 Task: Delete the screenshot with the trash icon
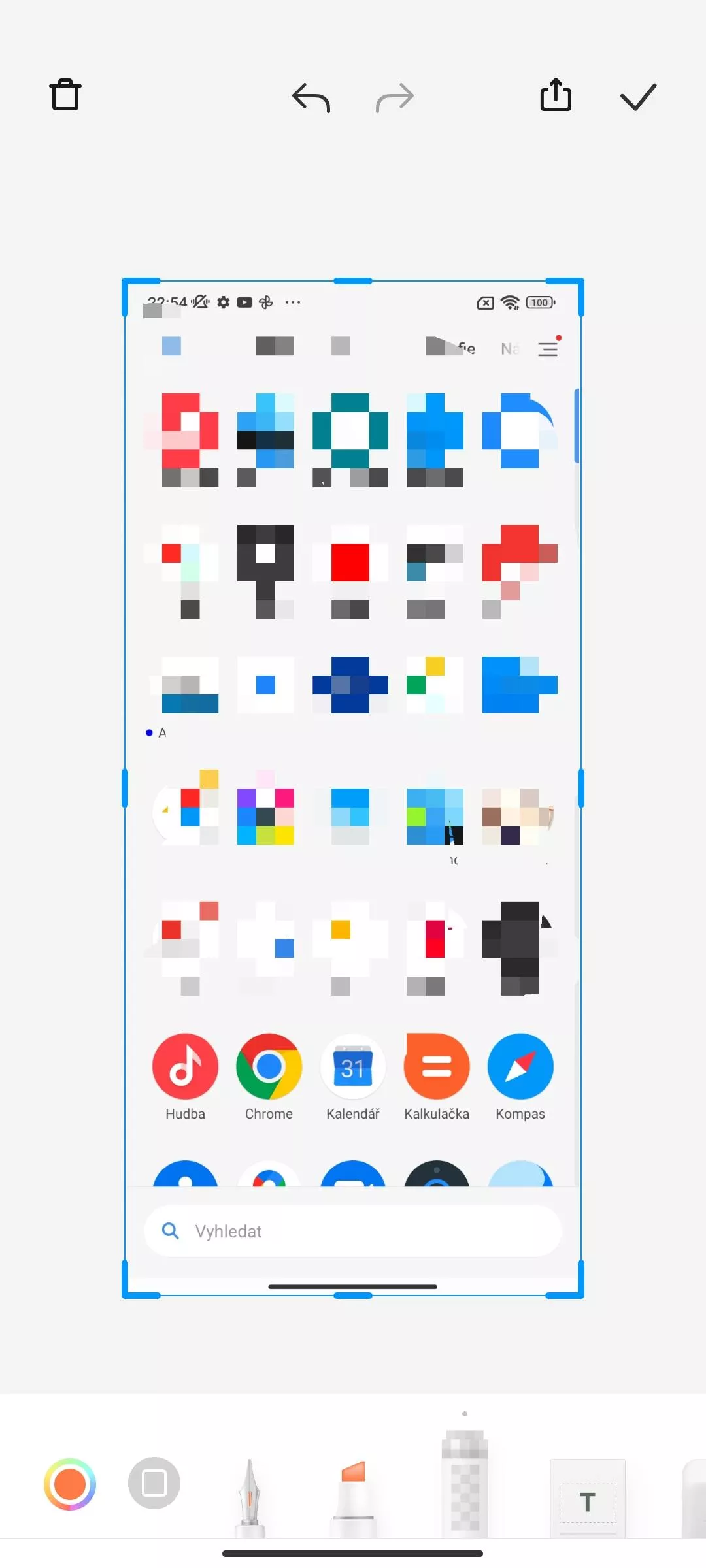click(x=65, y=95)
